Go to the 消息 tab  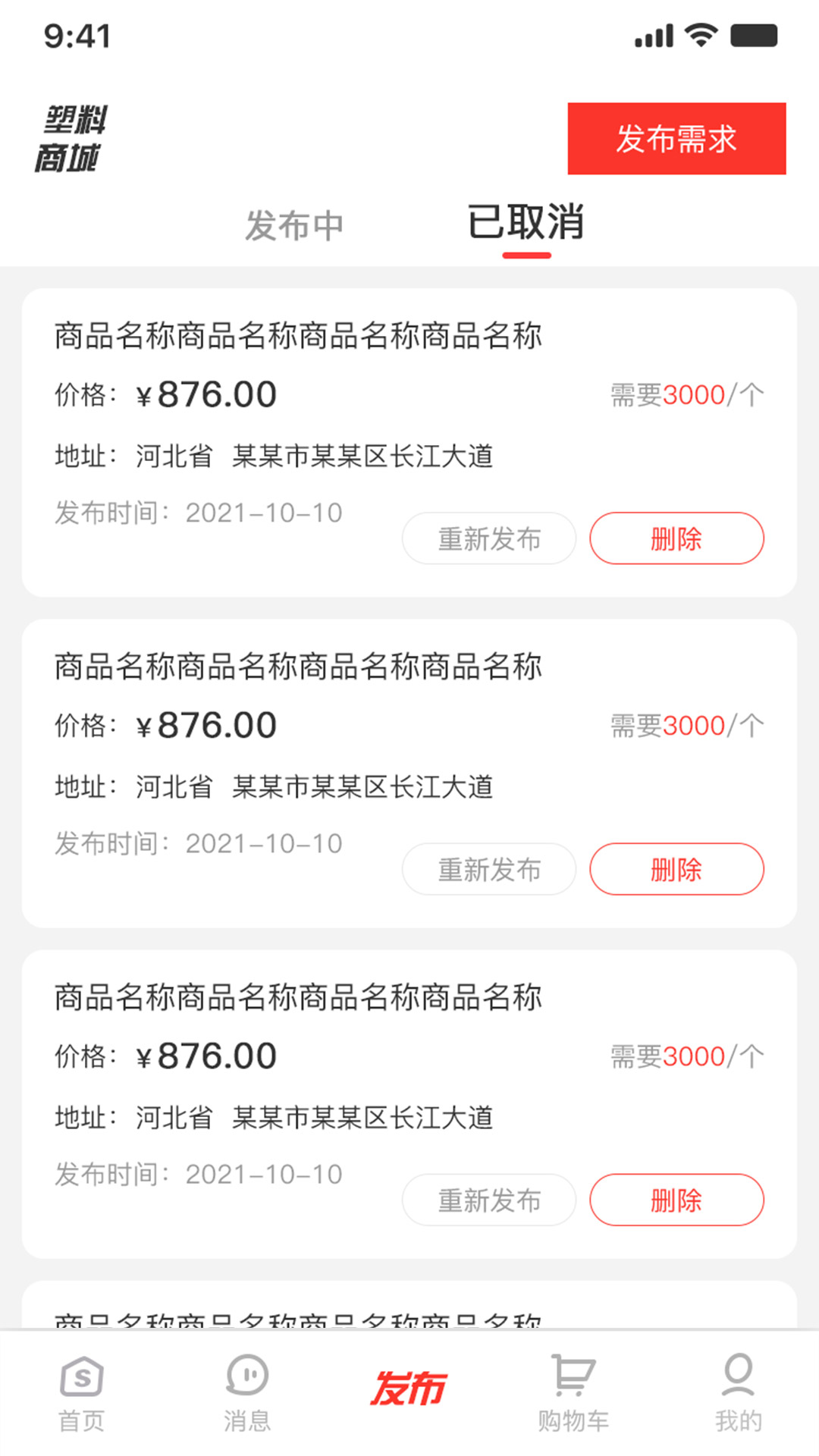[x=247, y=1394]
